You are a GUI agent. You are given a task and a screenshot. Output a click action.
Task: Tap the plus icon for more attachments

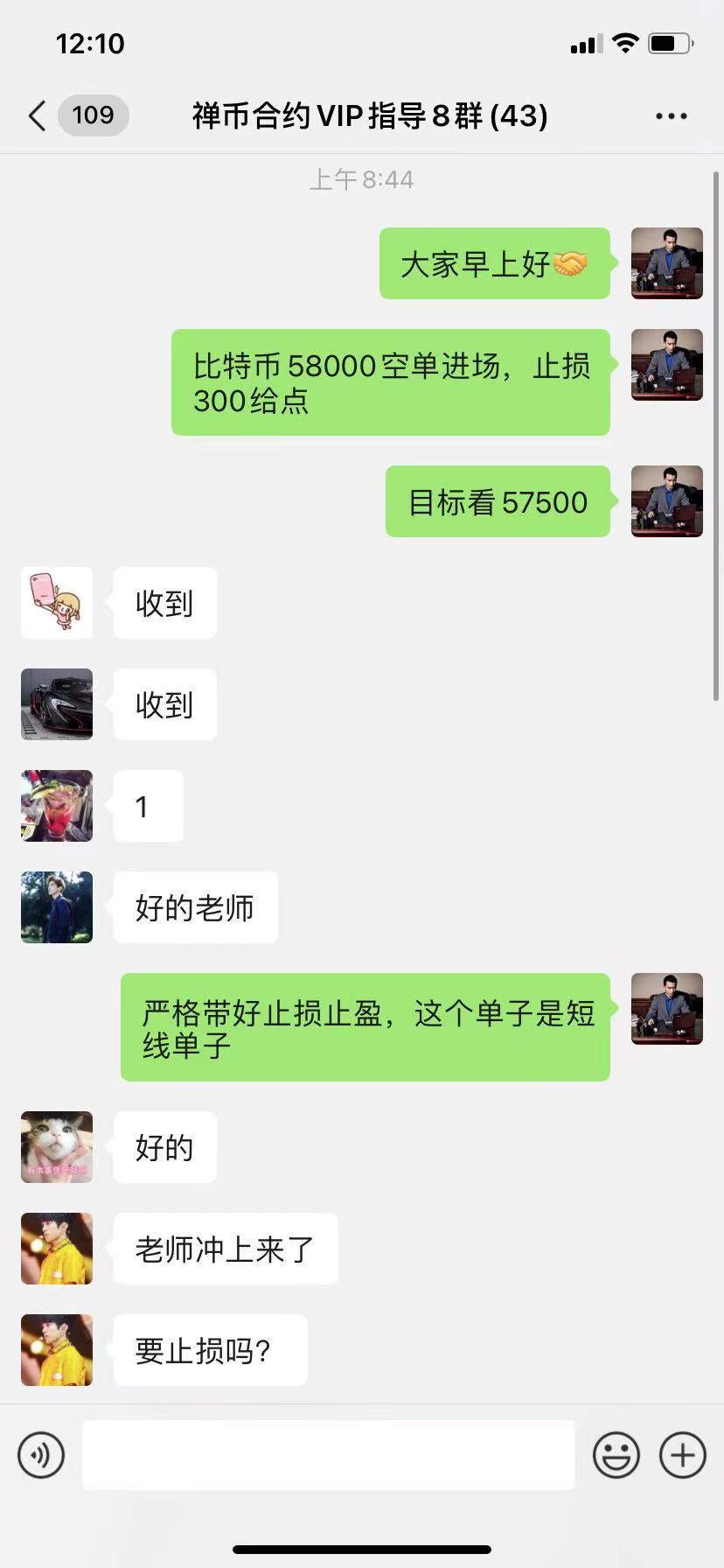(x=682, y=1454)
